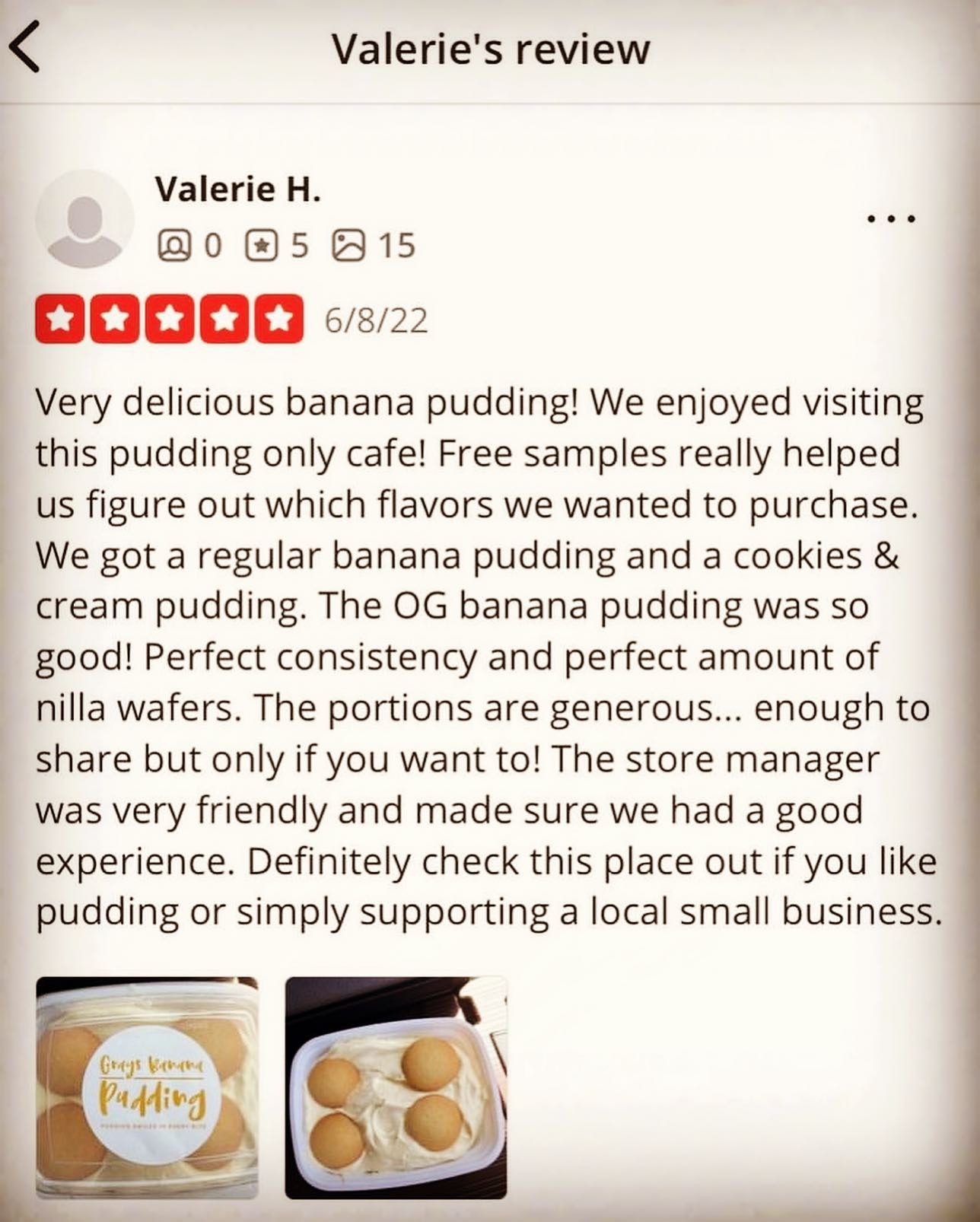View the Grays Banana Pudding container photo
The height and width of the screenshot is (1222, 980).
[147, 1087]
